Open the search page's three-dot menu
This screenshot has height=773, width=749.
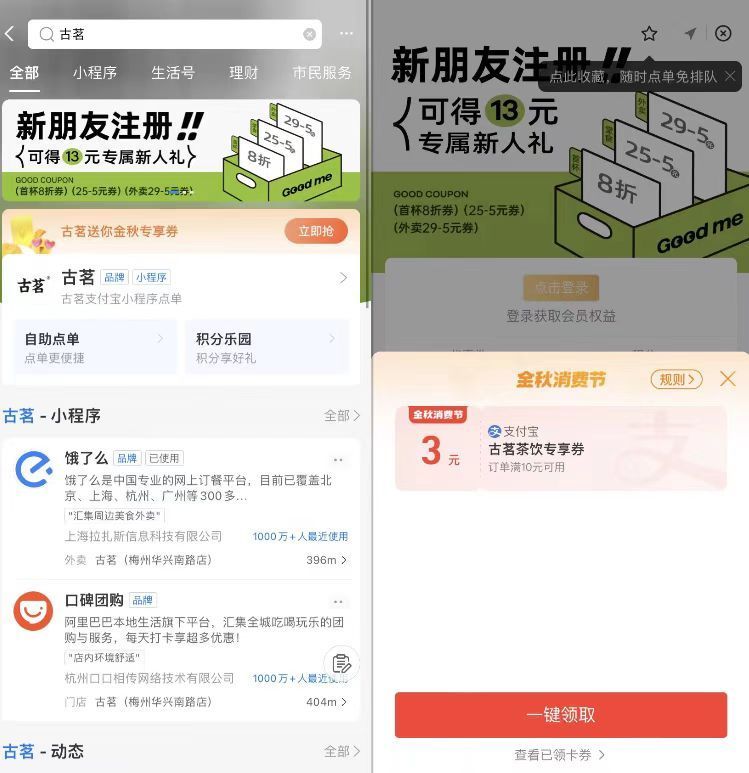346,34
